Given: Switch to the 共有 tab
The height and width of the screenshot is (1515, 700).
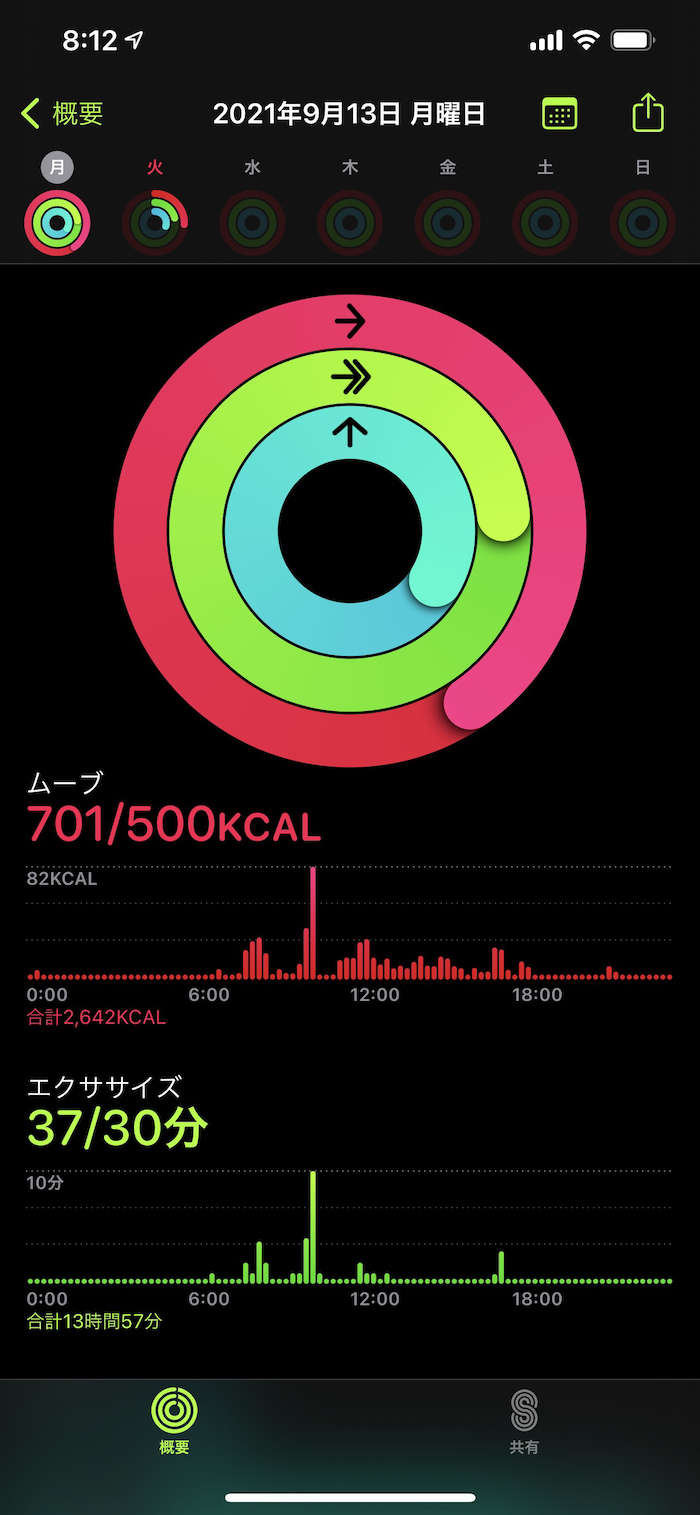Looking at the screenshot, I should click(524, 1421).
